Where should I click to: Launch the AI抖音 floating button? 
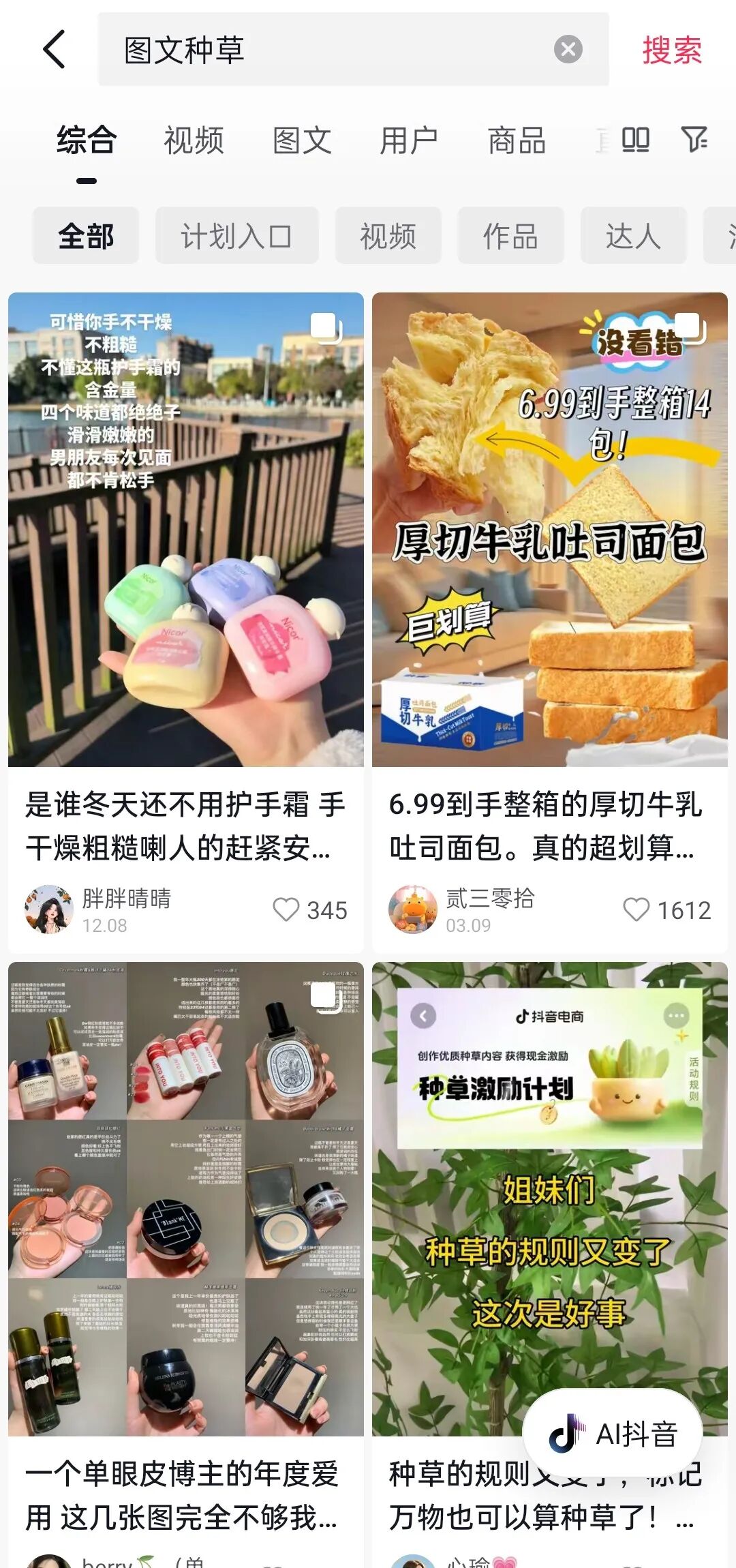(612, 1434)
